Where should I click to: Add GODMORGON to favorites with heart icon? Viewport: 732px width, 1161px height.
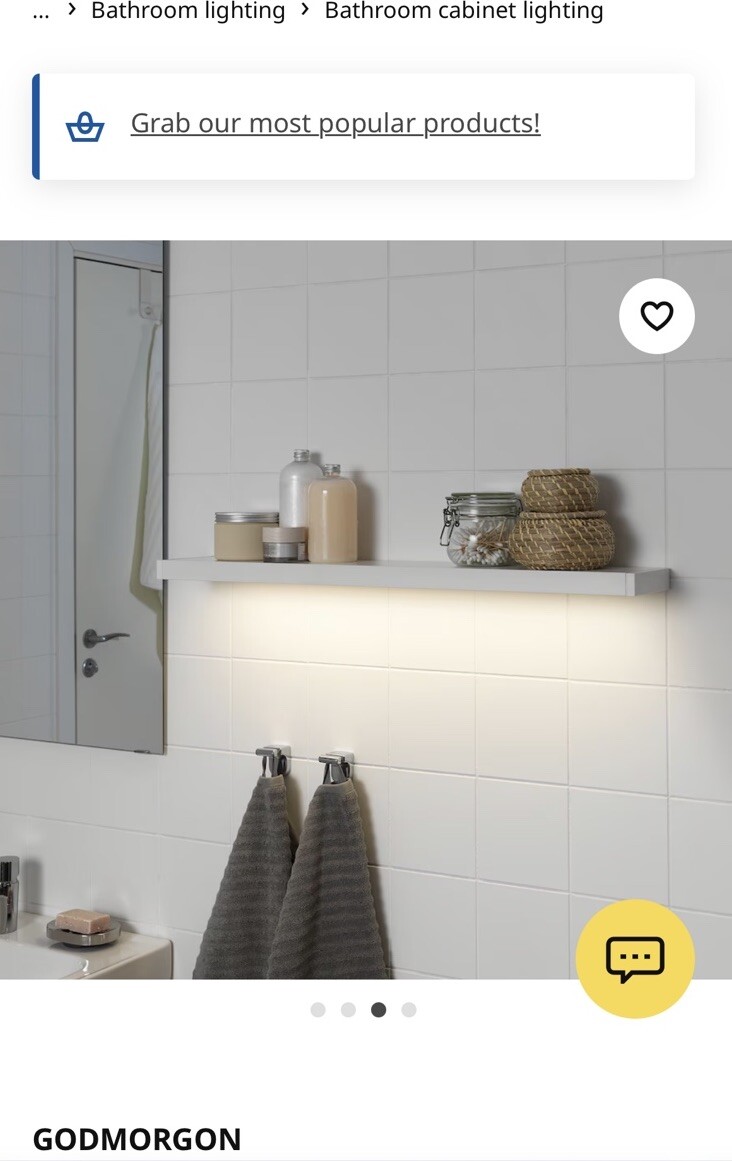pyautogui.click(x=656, y=316)
